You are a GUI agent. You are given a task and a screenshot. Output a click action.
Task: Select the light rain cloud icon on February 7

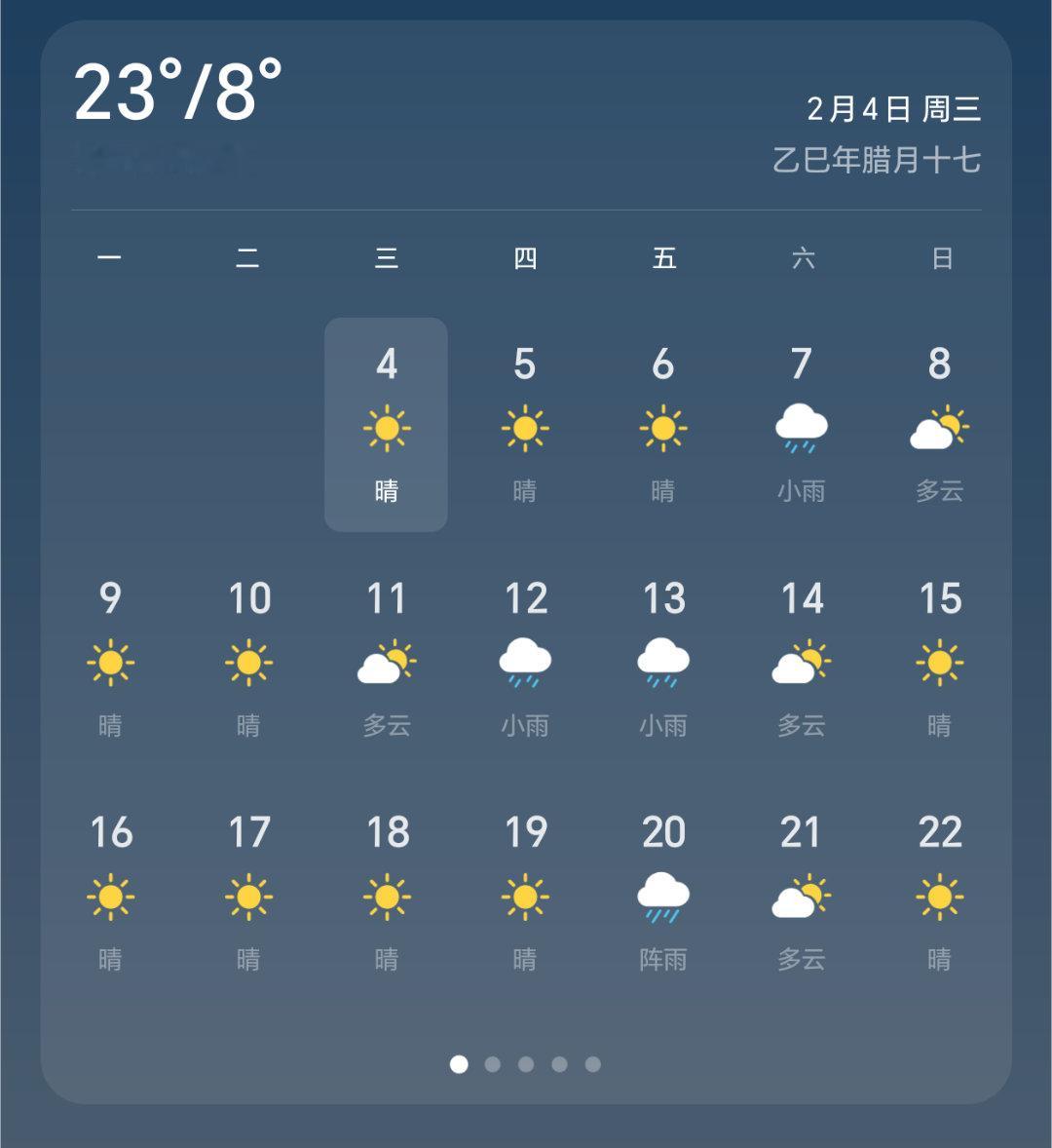[801, 426]
